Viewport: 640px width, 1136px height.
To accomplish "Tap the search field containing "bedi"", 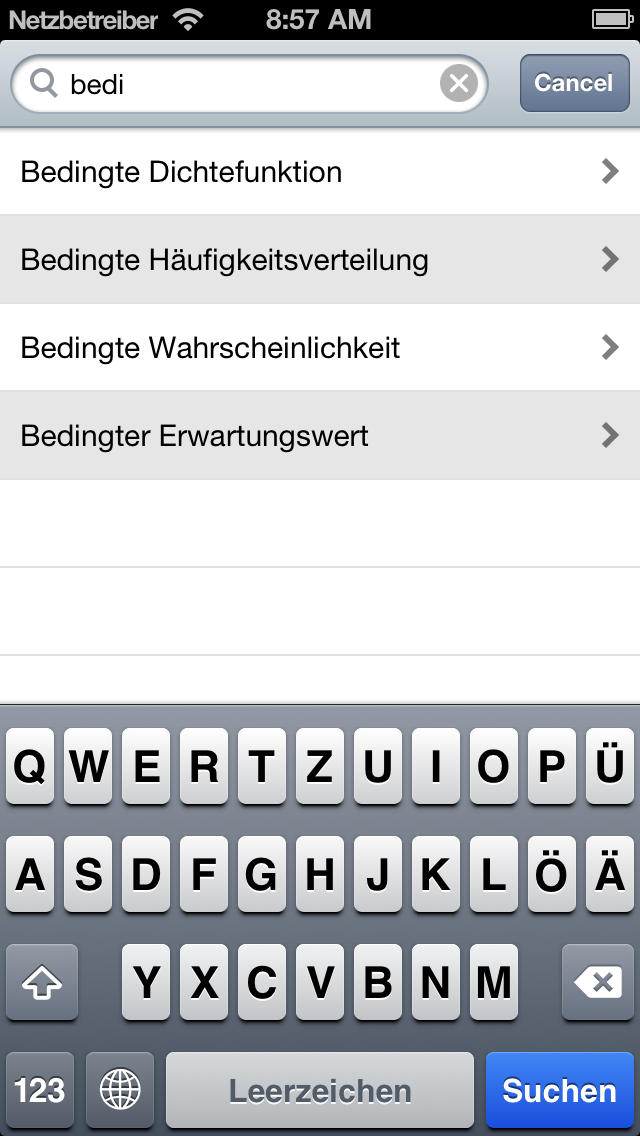I will point(249,84).
